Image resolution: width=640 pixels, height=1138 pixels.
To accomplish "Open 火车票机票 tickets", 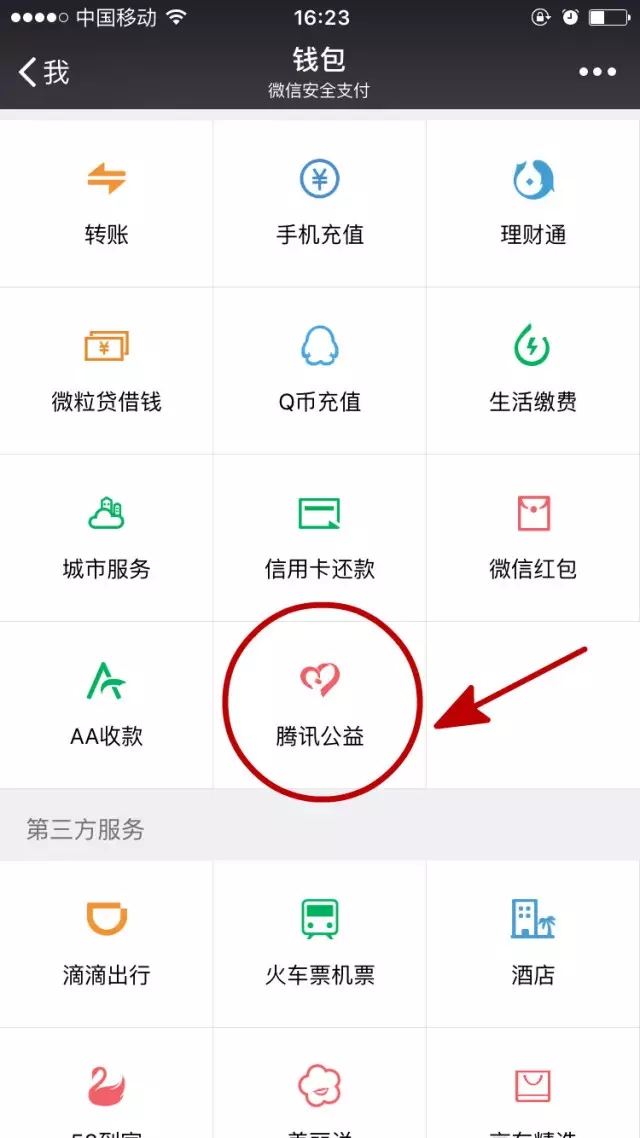I will (320, 943).
